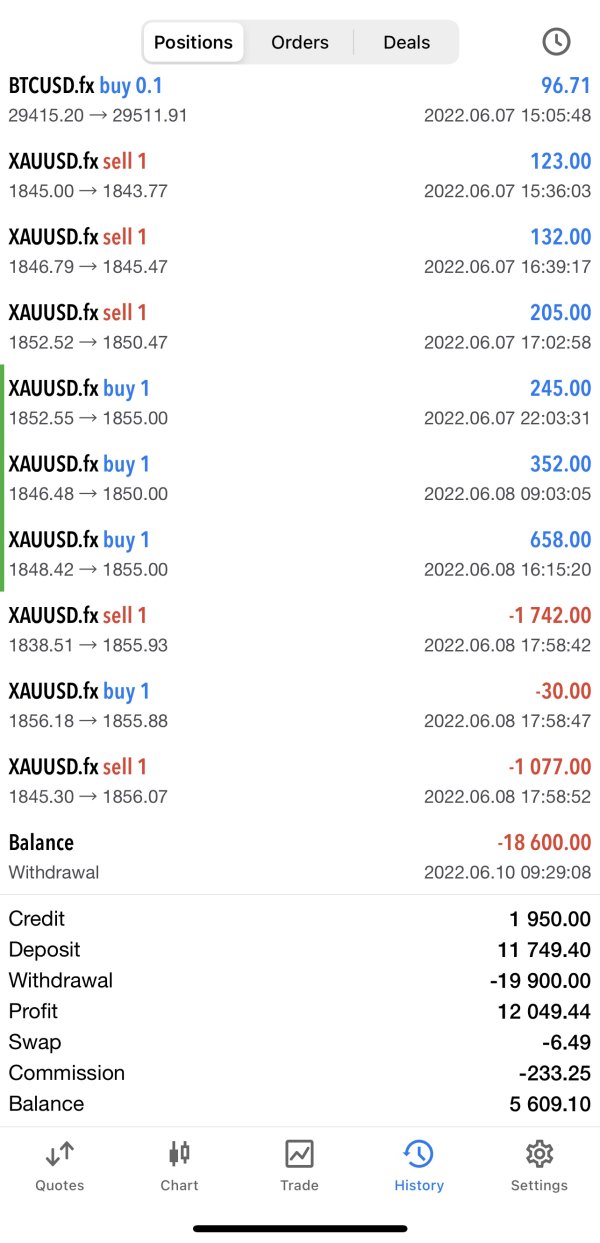600x1243 pixels.
Task: Open the BTCUSD.fx buy 0.1 position
Action: tap(300, 100)
